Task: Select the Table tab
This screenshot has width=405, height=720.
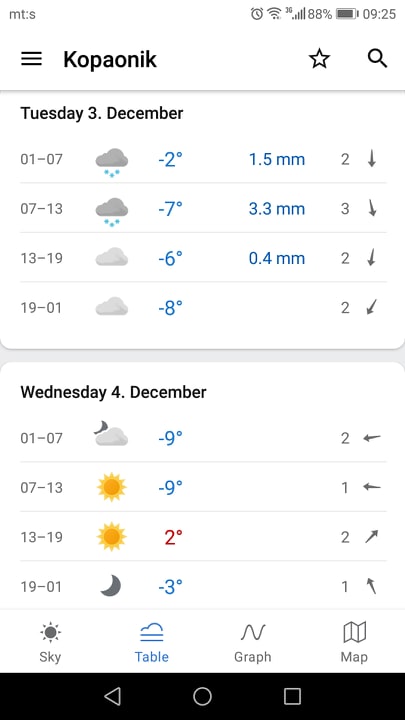Action: point(152,642)
